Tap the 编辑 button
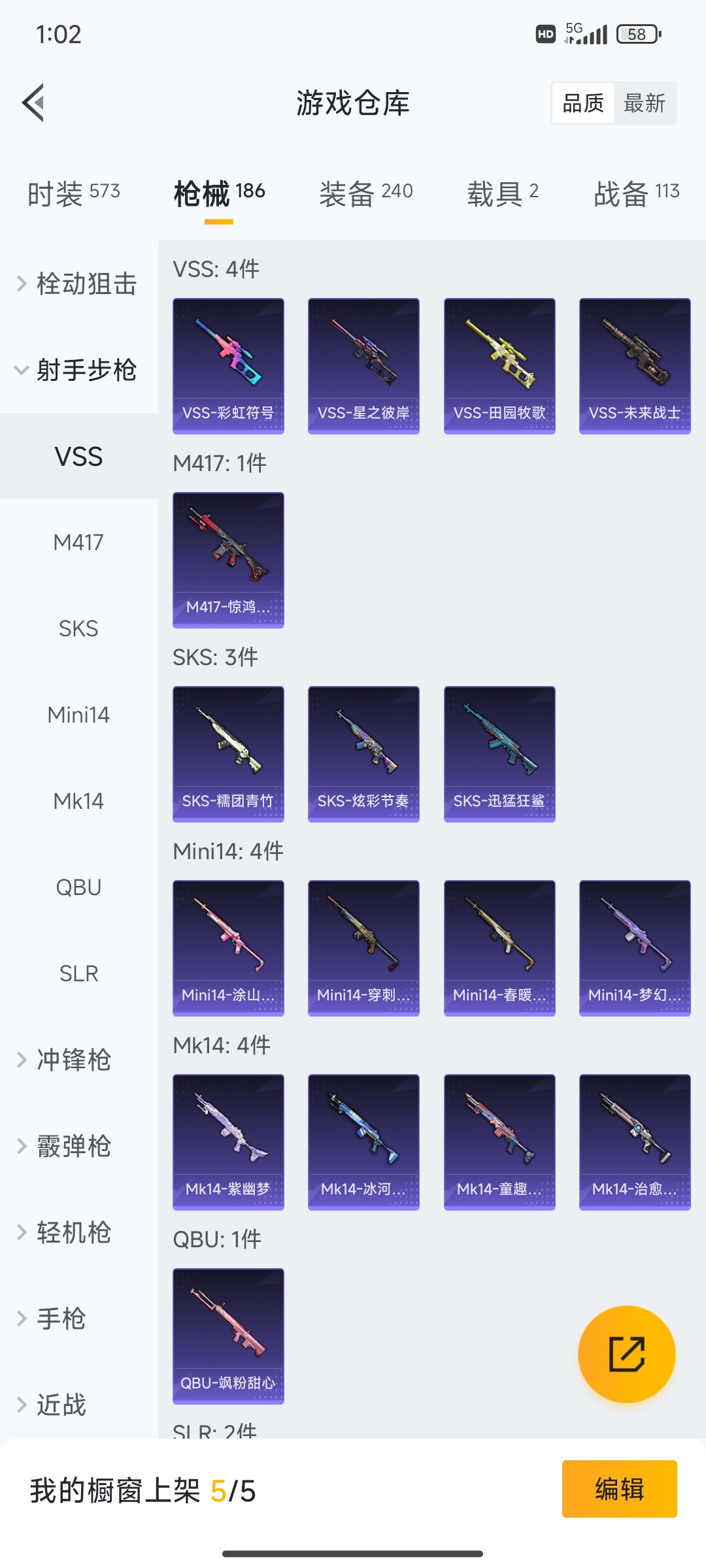This screenshot has width=706, height=1568. pyautogui.click(x=619, y=1489)
